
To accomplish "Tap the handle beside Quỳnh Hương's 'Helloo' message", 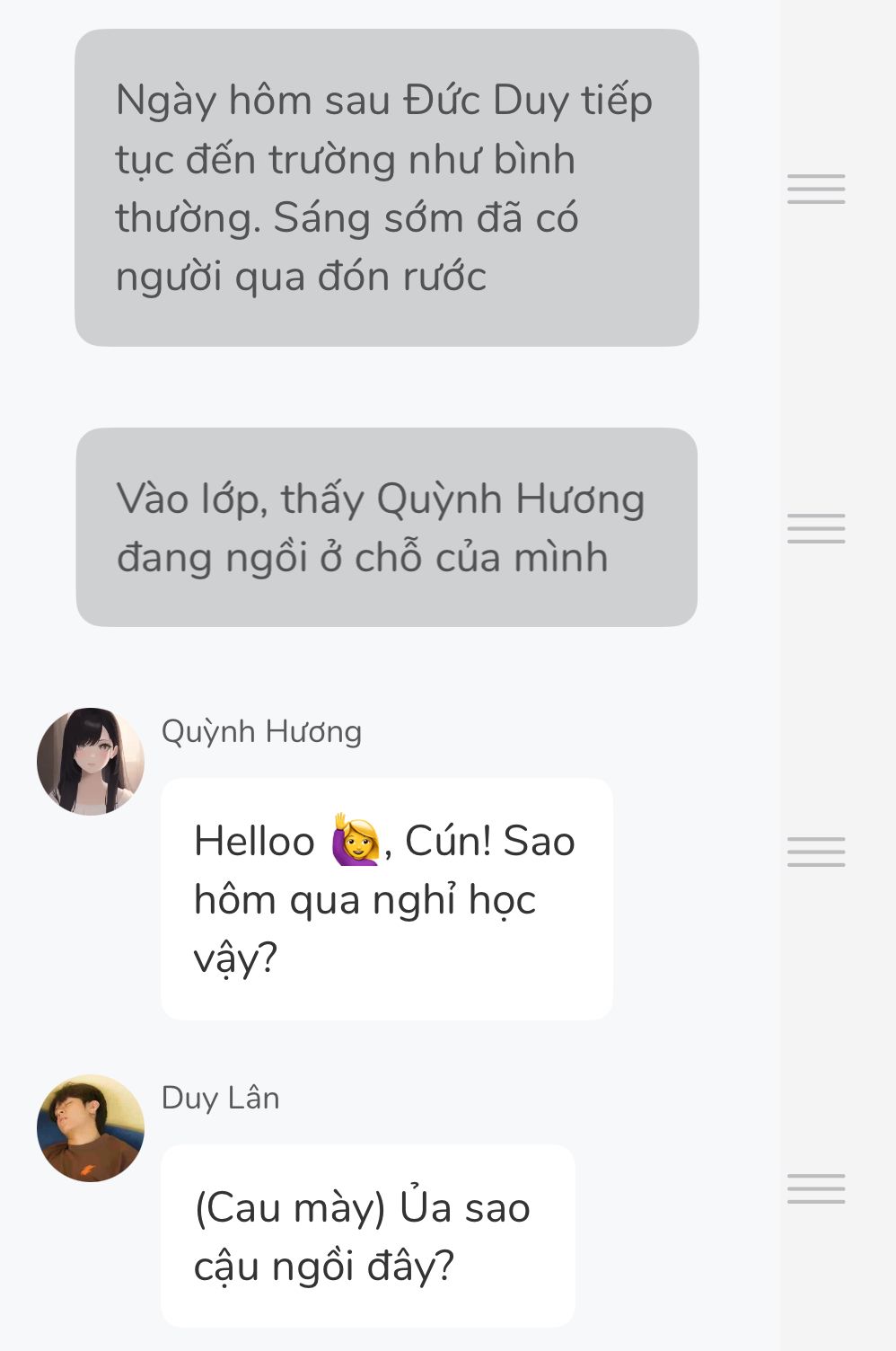I will point(816,852).
